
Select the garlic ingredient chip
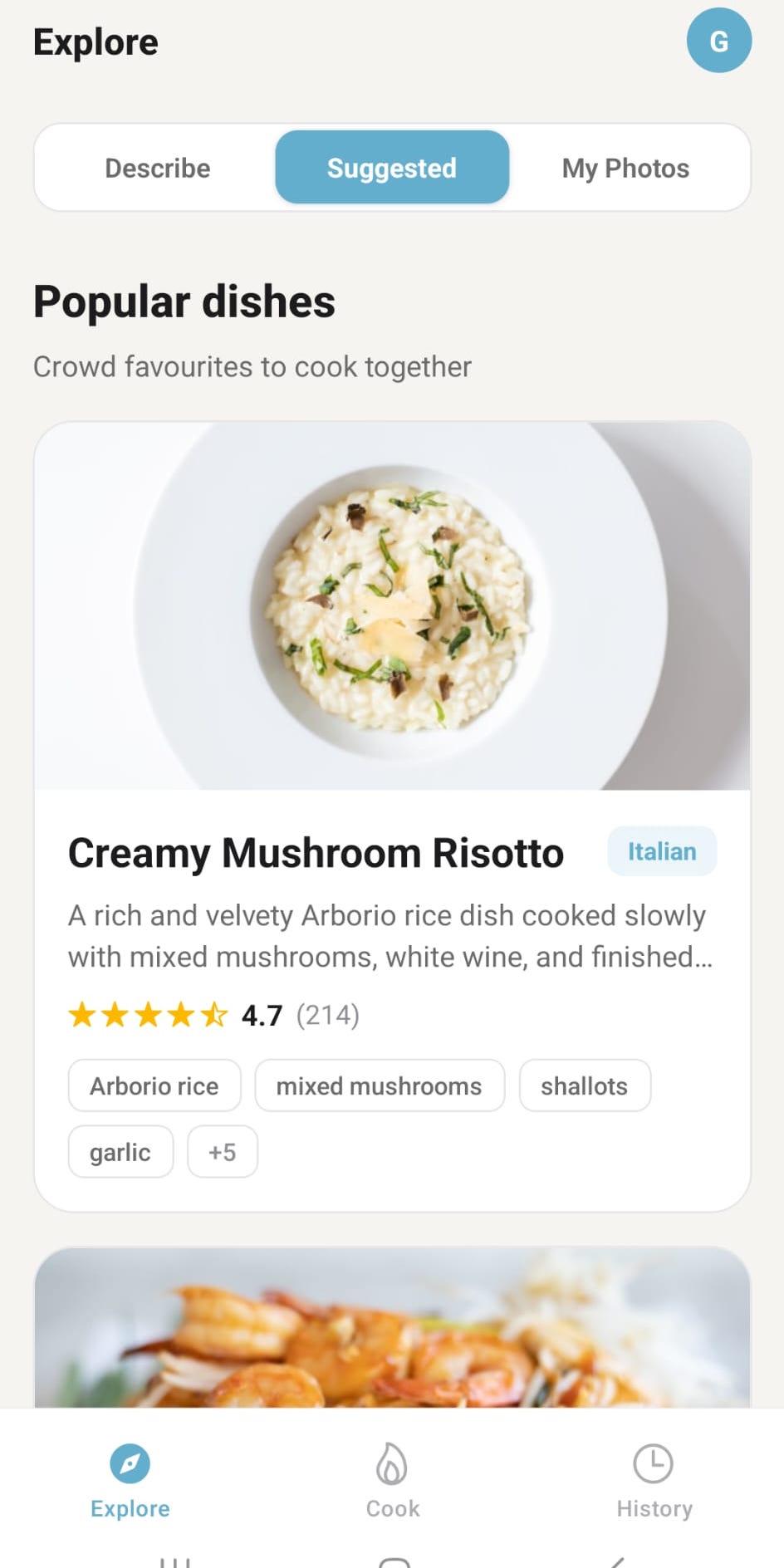120,1151
